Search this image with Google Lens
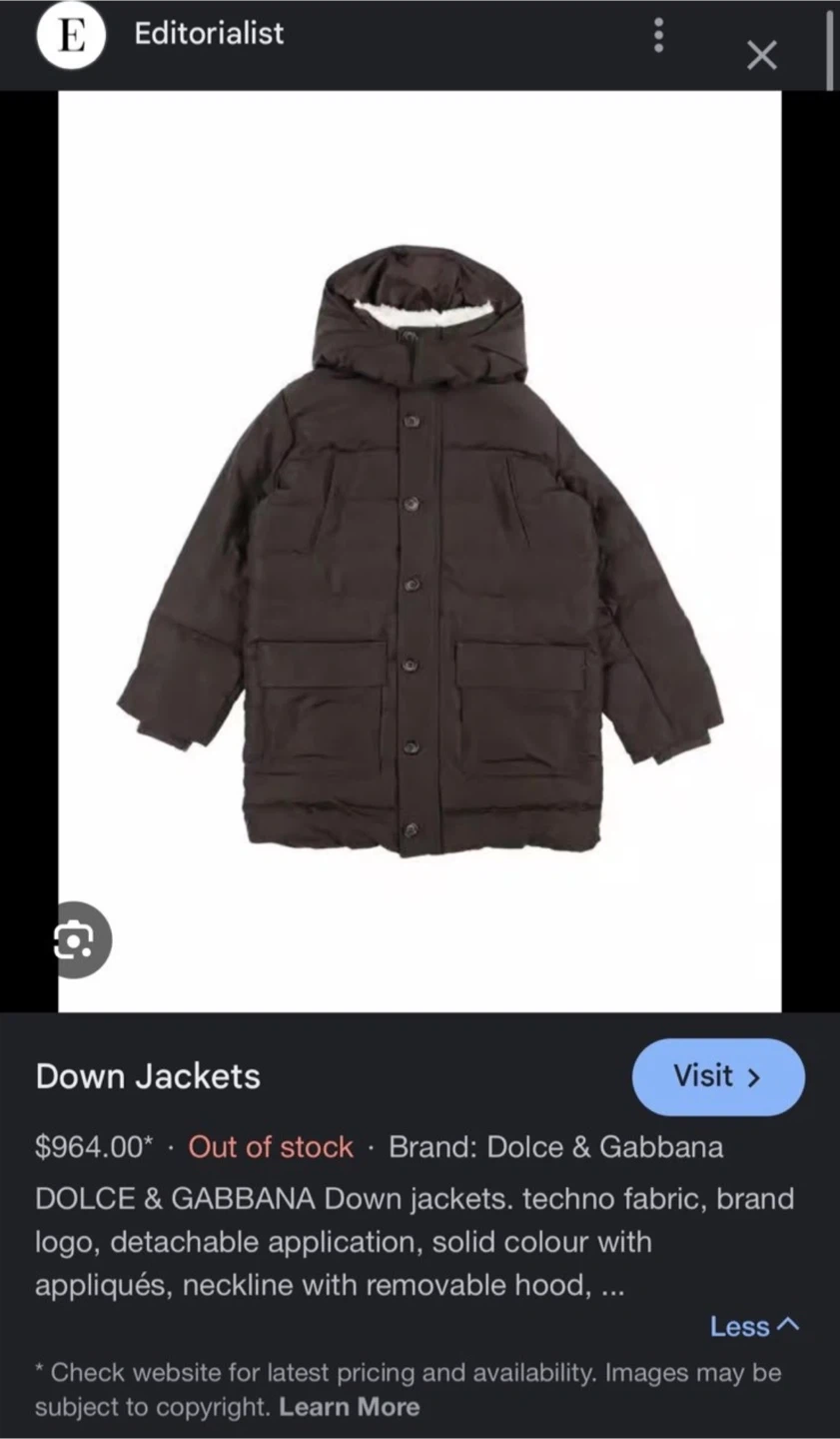Viewport: 840px width, 1439px height. click(75, 940)
